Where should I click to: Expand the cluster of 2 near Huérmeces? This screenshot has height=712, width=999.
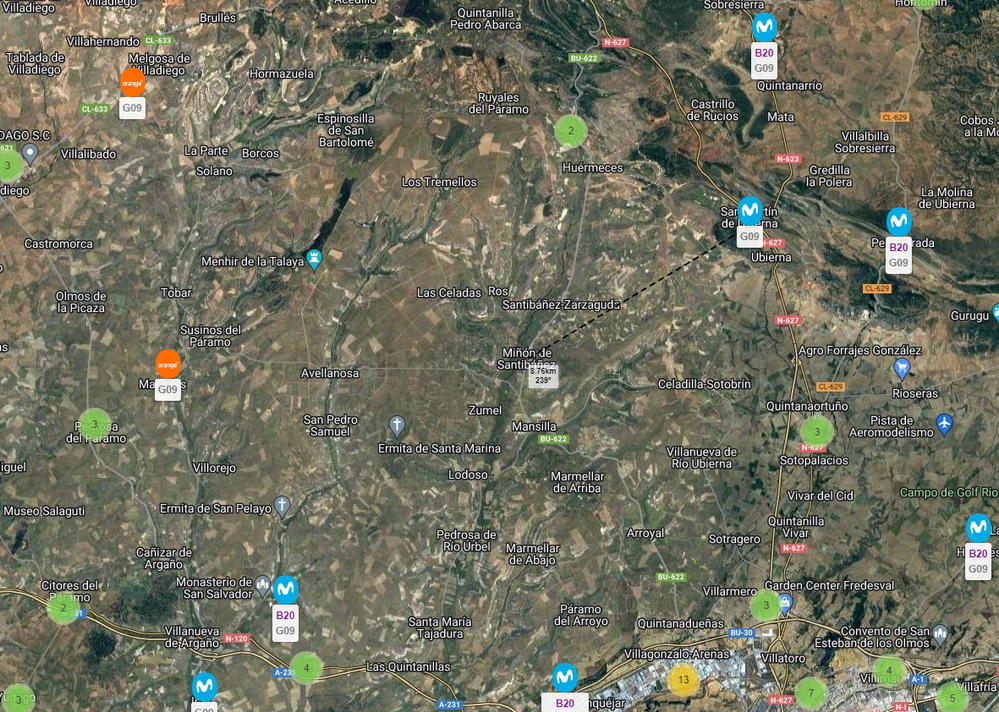click(571, 130)
